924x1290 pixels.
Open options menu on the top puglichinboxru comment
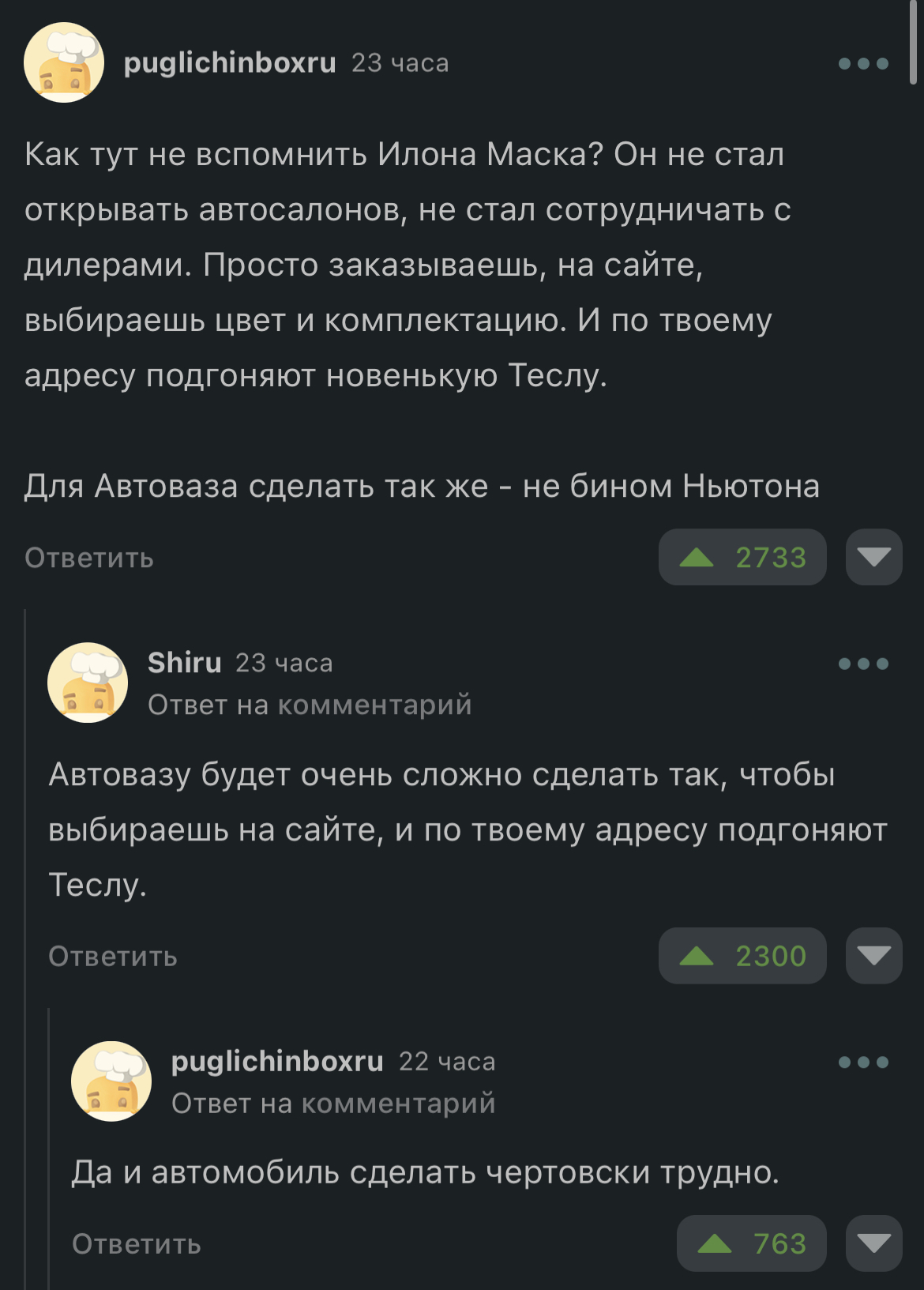863,63
